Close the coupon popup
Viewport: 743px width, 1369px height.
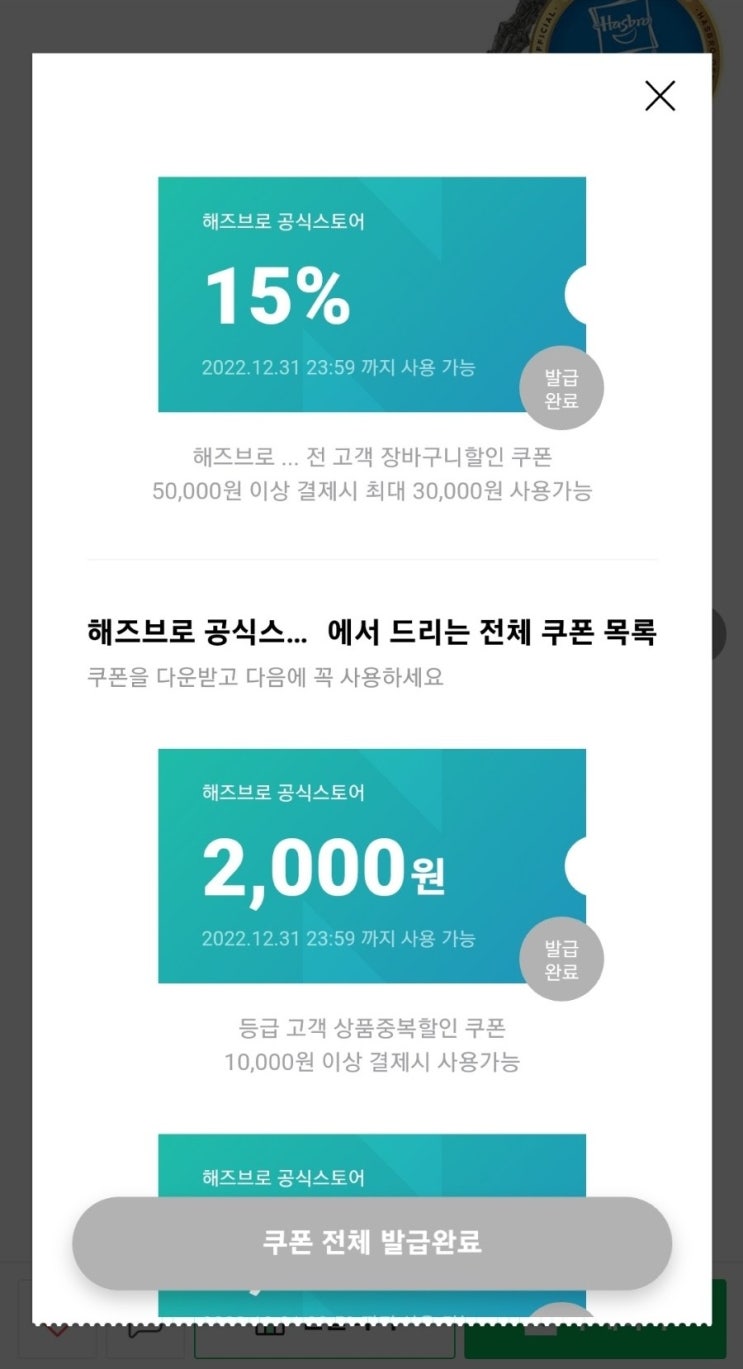[x=660, y=96]
